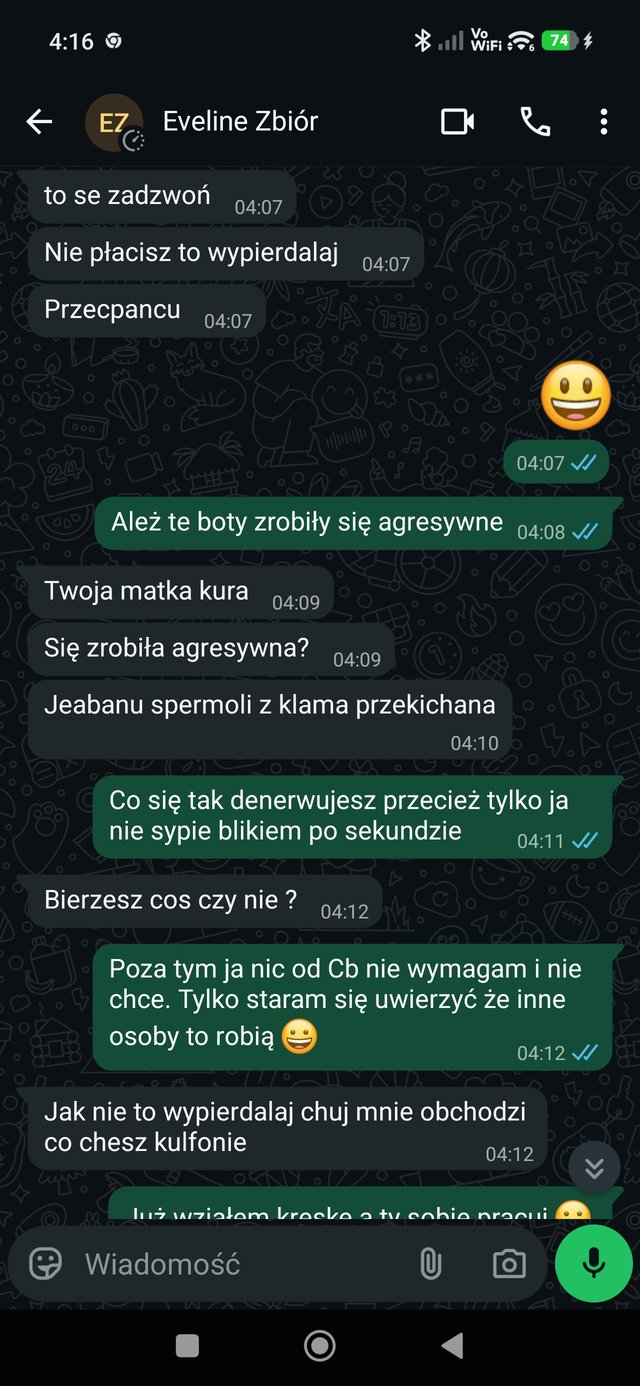Attach a file with the paperclip
The height and width of the screenshot is (1386, 640).
click(x=430, y=1264)
